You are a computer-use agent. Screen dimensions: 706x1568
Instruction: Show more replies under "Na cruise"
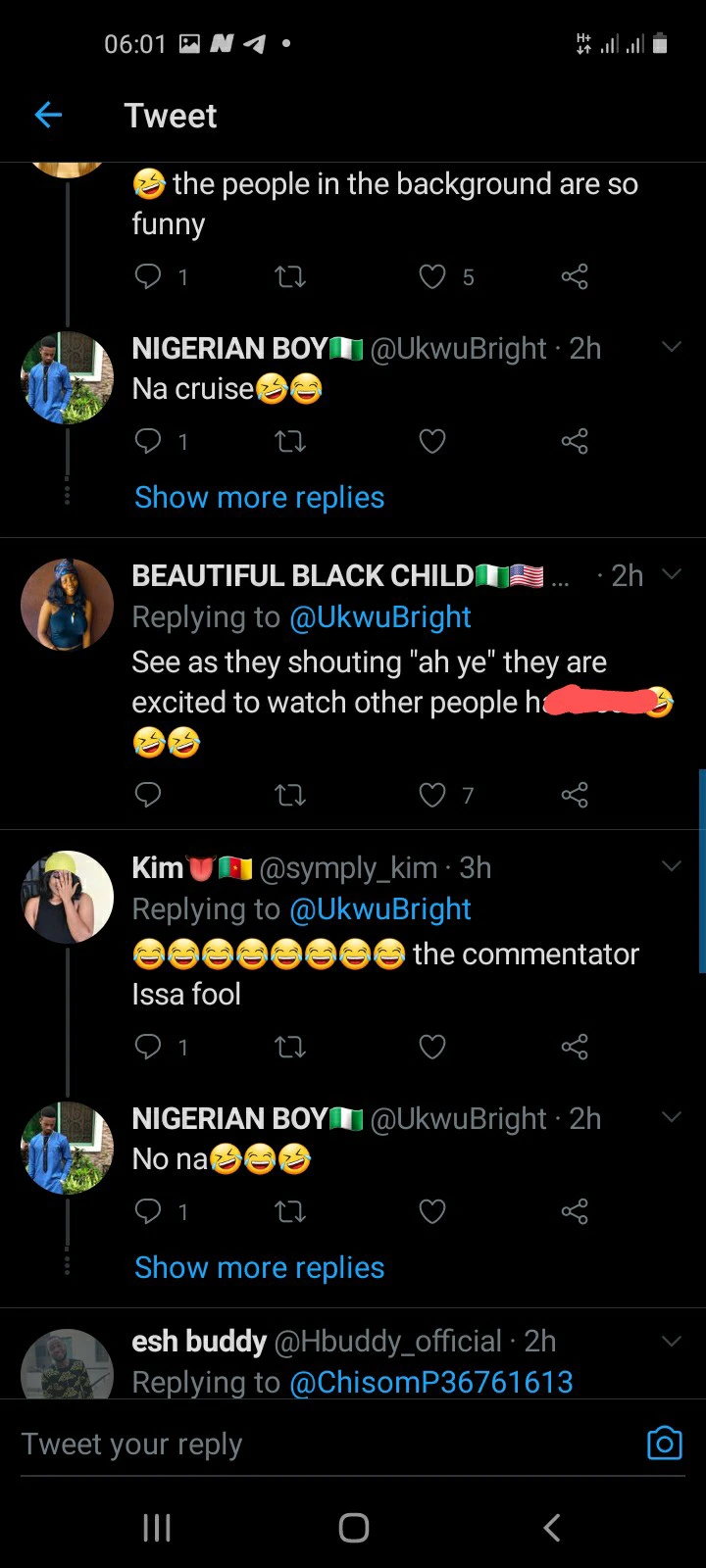click(x=259, y=498)
